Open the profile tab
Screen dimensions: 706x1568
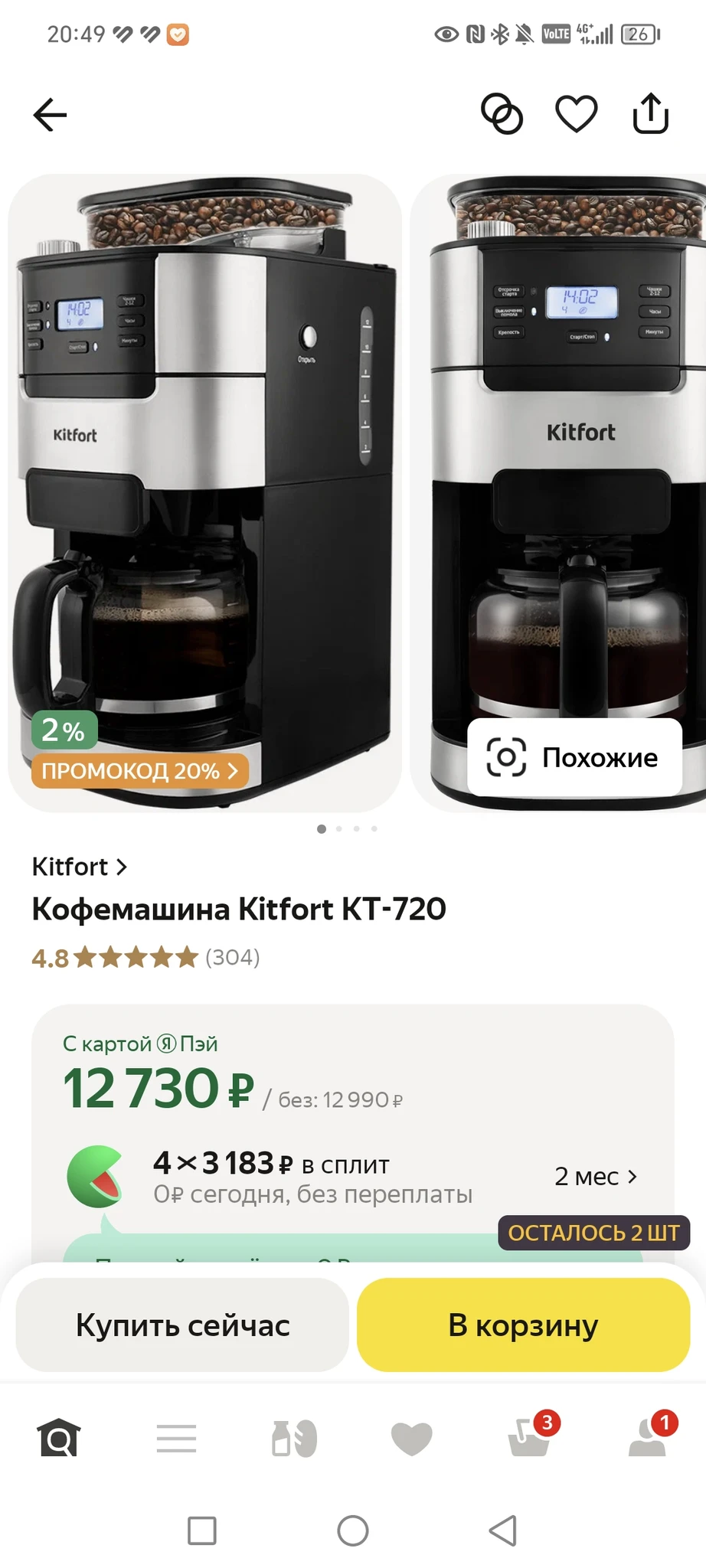(649, 1435)
